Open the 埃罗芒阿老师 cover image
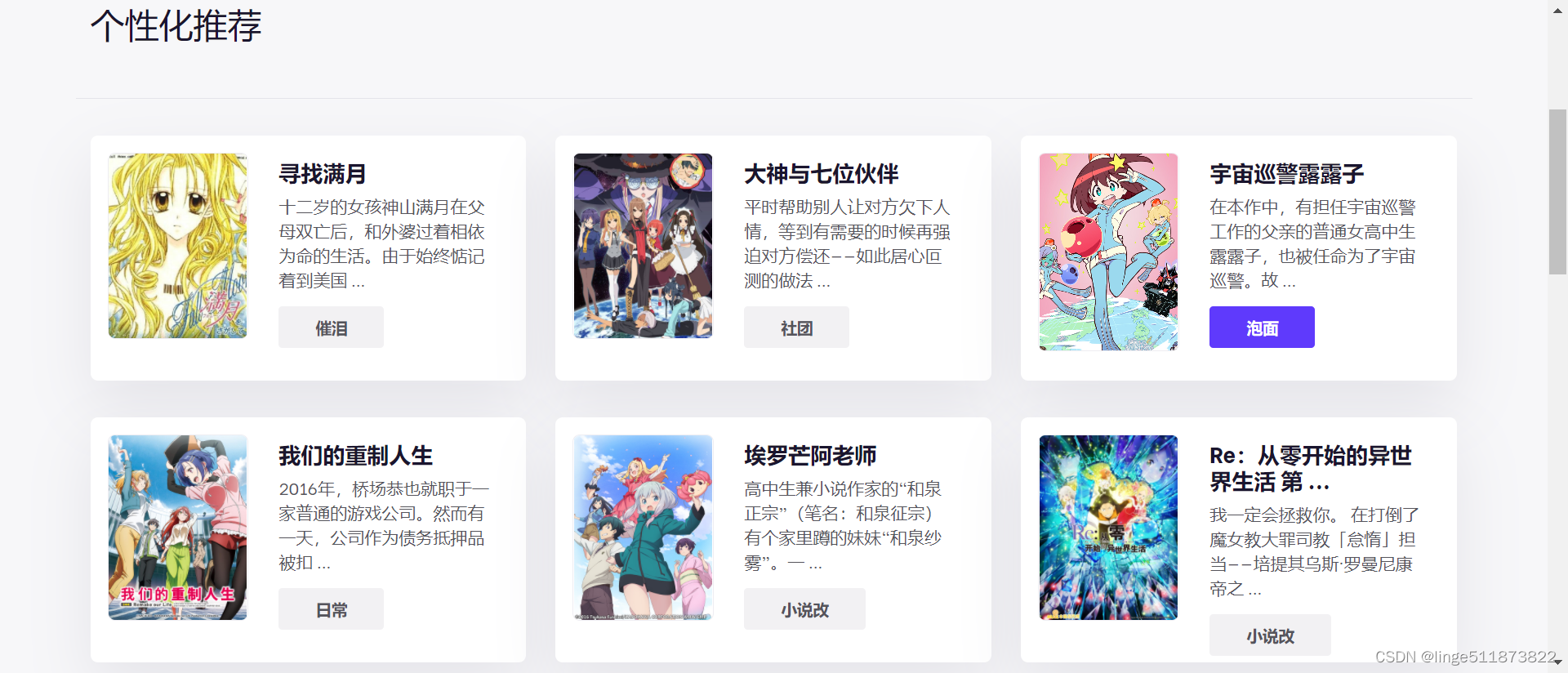1568x673 pixels. (643, 527)
